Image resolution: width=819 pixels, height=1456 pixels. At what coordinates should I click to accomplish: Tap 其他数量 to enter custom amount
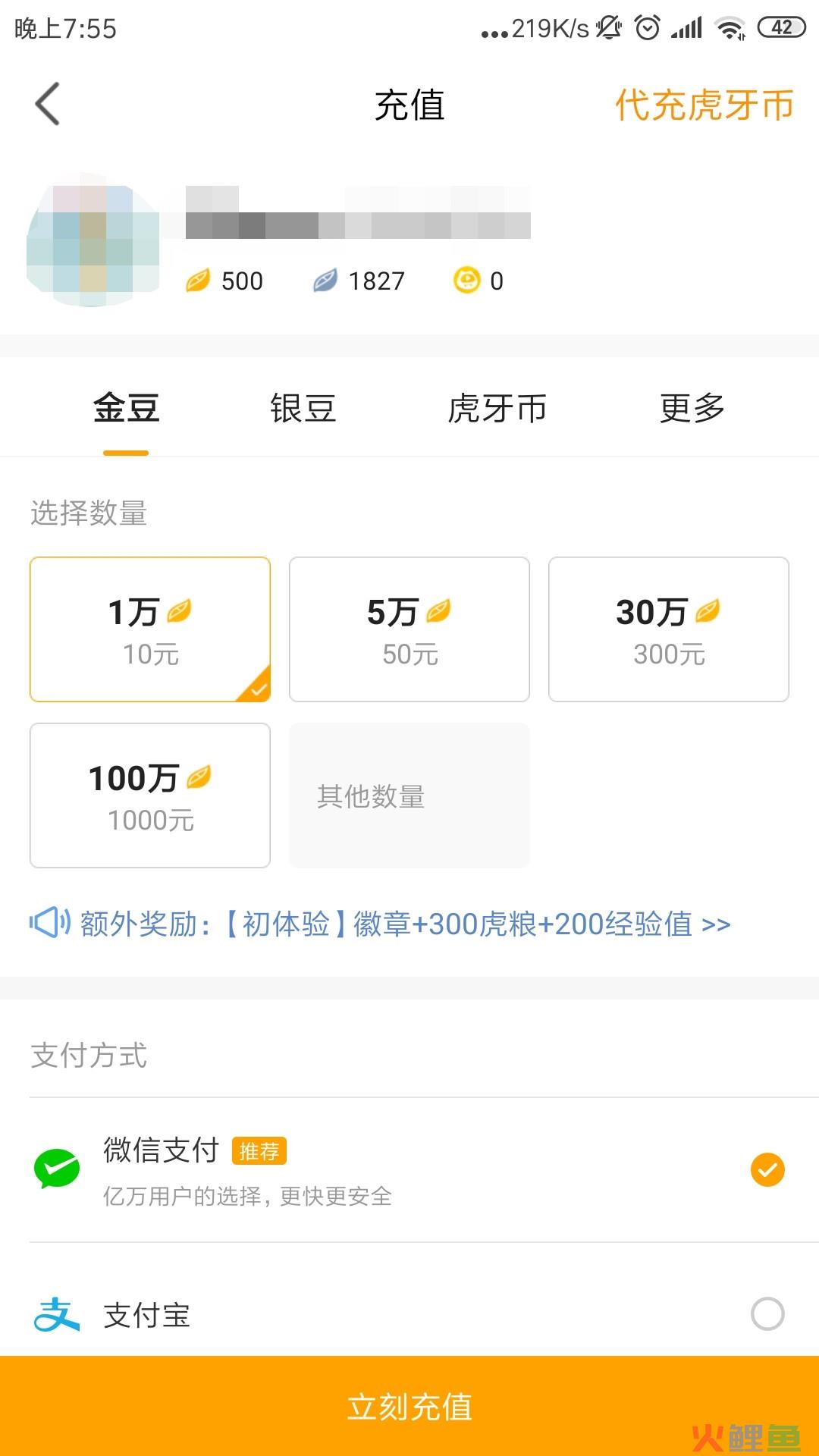(x=409, y=795)
